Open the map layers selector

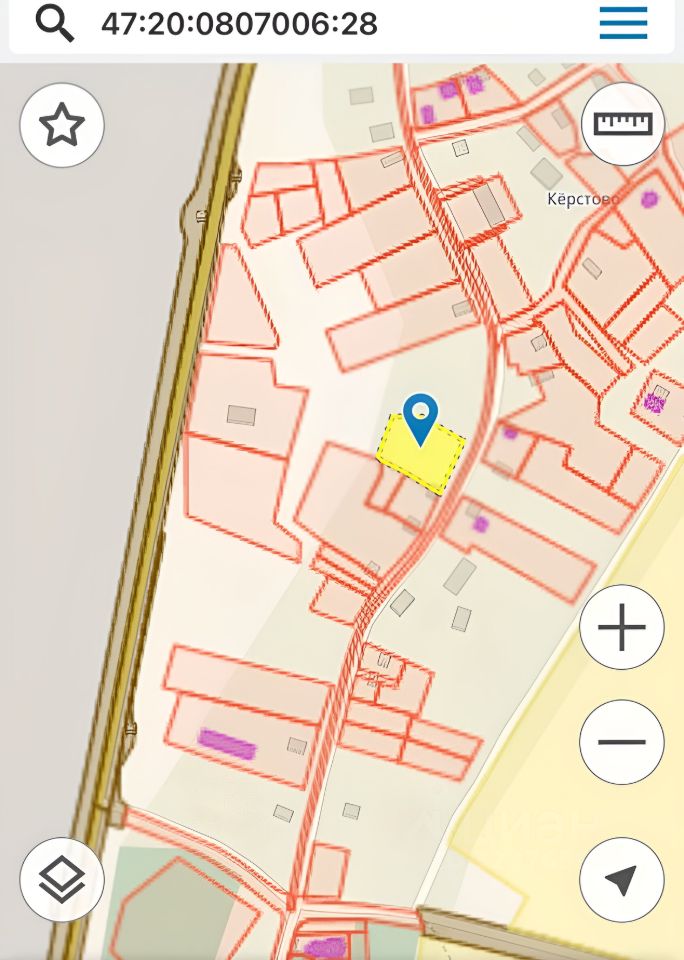62,879
